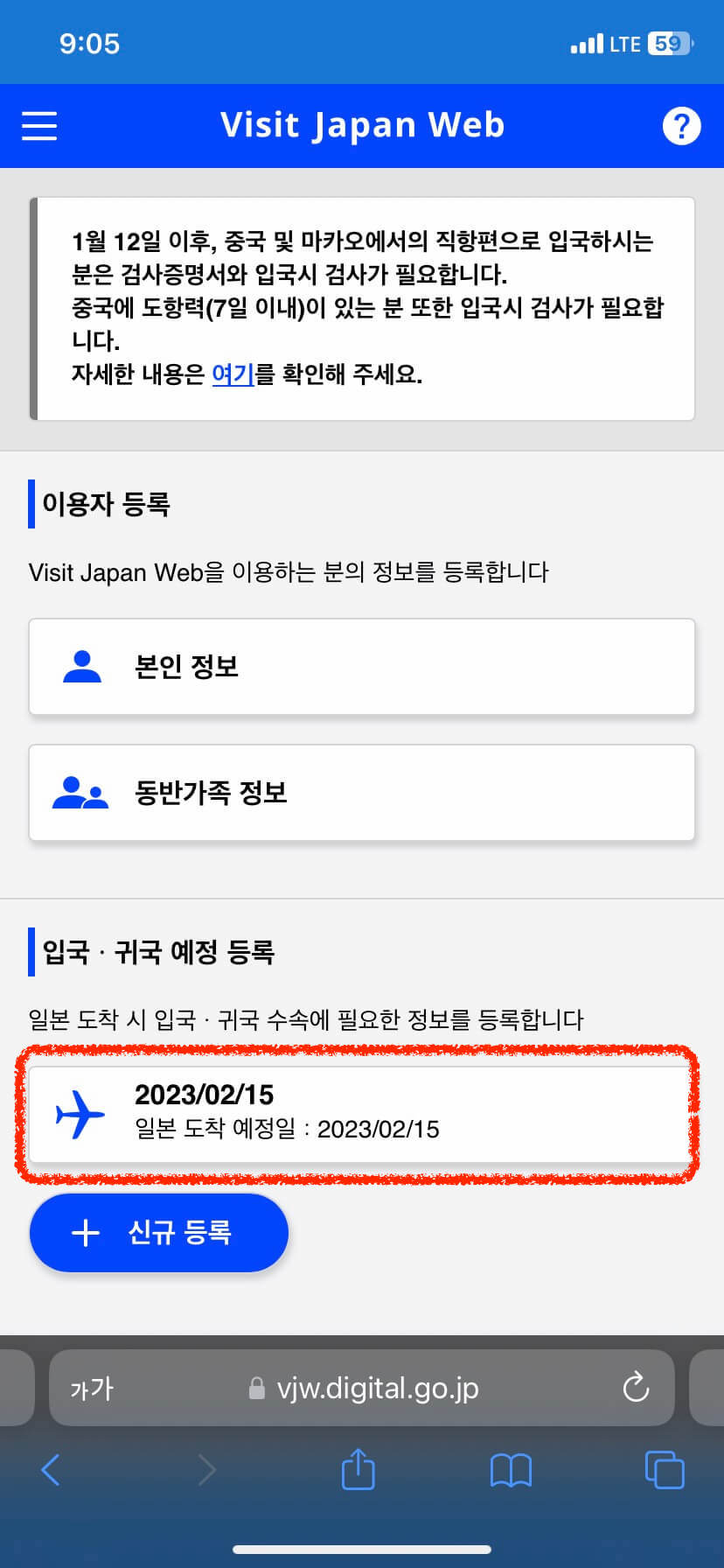
Task: Tap the battery level indicator showing 59
Action: click(x=671, y=43)
